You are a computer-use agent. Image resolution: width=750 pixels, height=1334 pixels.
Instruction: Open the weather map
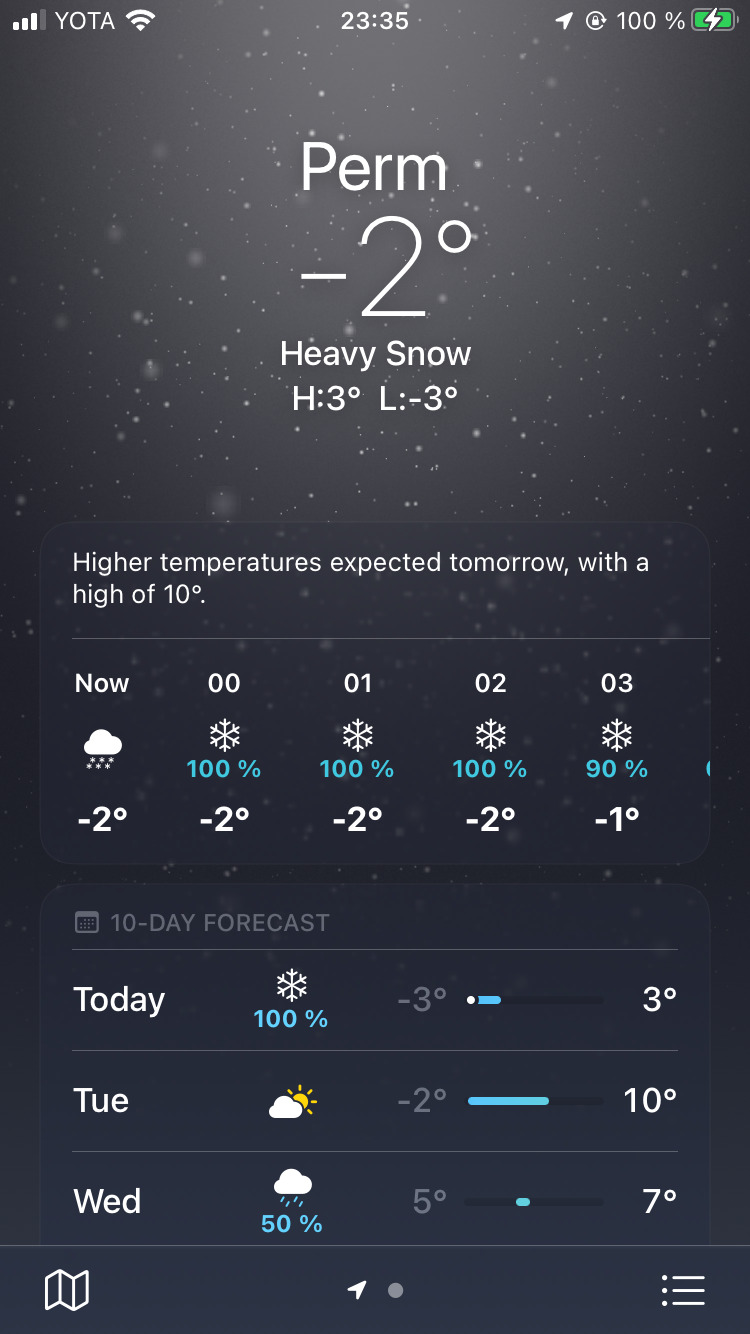click(67, 1290)
